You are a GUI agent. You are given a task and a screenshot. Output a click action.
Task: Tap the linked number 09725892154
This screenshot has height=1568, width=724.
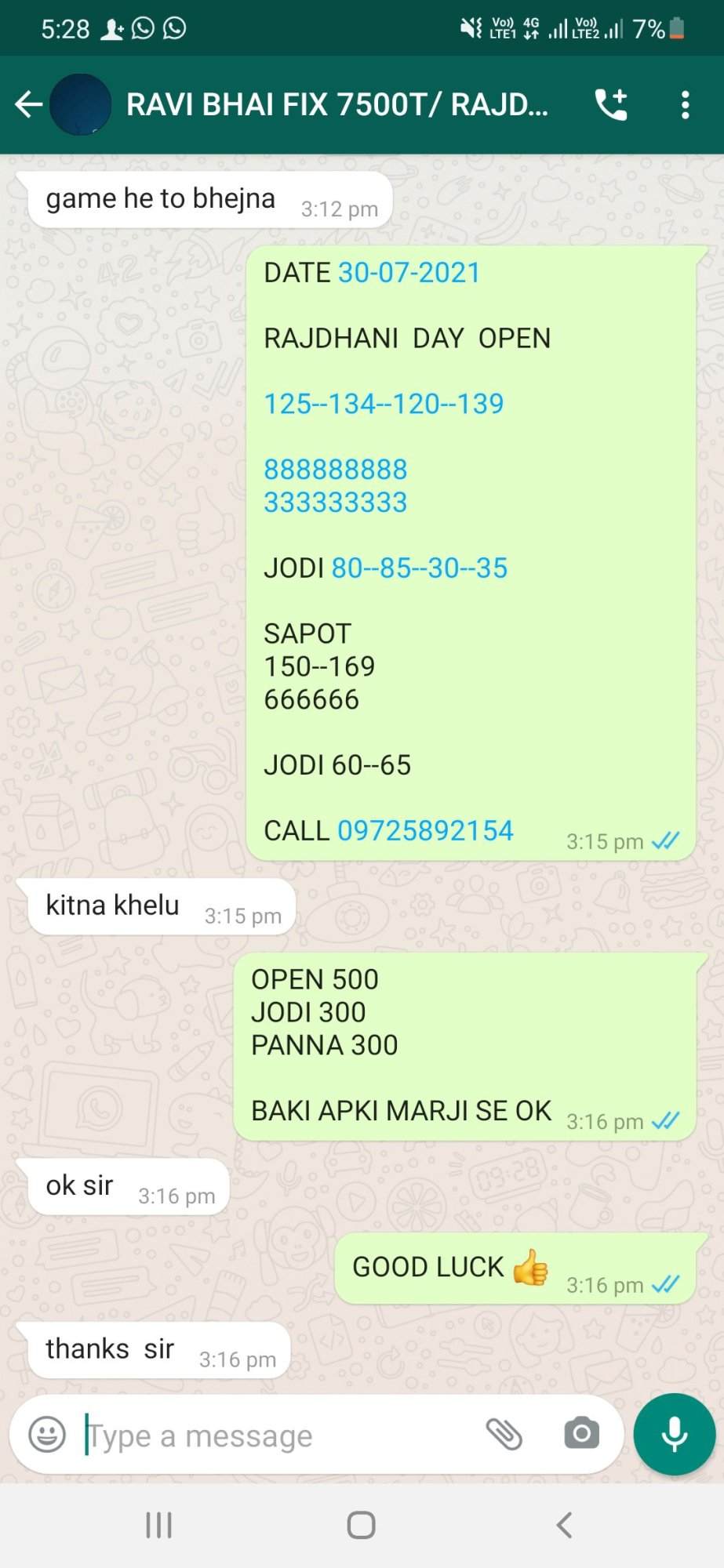point(425,830)
